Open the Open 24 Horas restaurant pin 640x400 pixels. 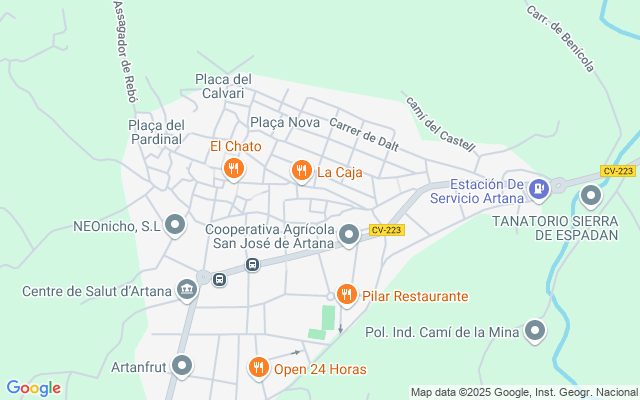[258, 368]
